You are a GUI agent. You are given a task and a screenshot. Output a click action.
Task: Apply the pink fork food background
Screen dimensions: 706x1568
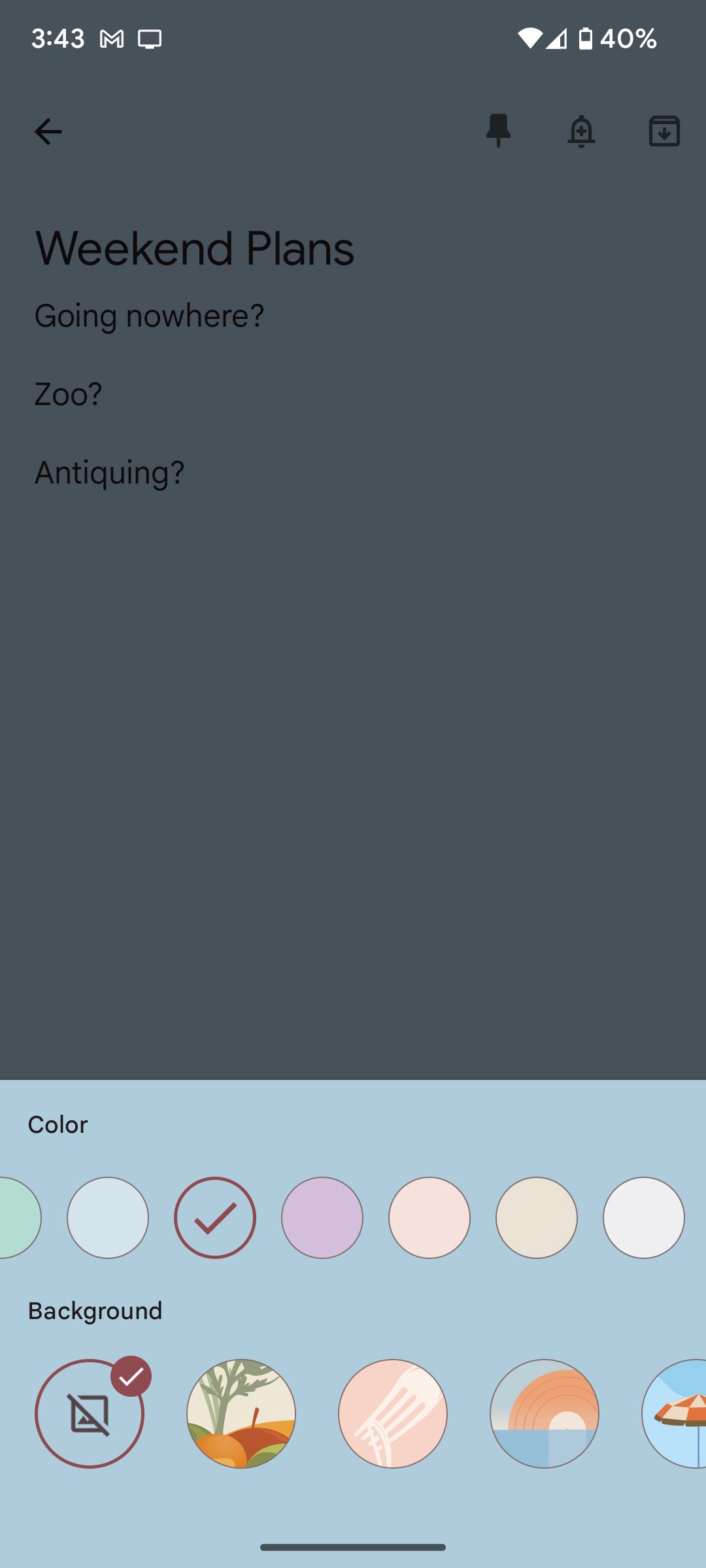click(x=393, y=1414)
